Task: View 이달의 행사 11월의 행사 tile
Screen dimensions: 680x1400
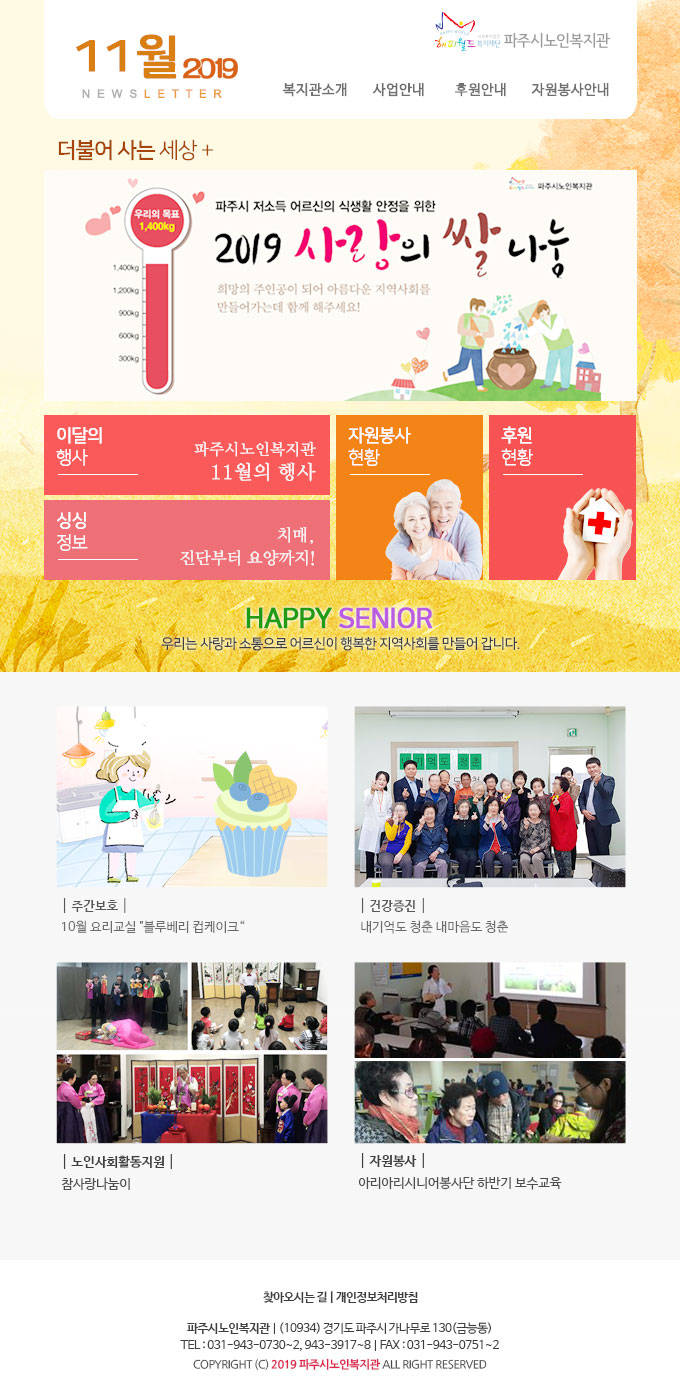Action: tap(187, 455)
